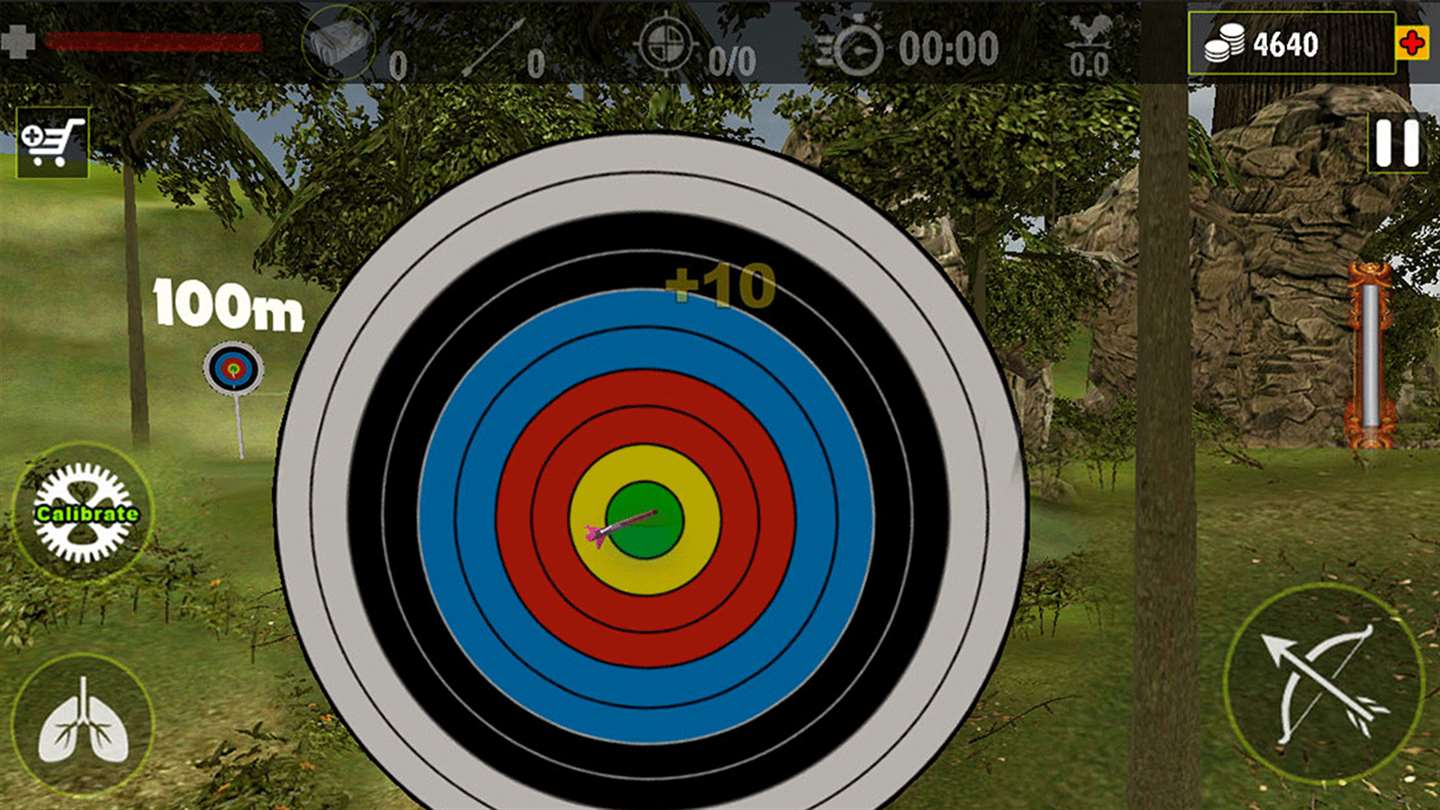Adjust the zoom power slider

click(x=1369, y=355)
